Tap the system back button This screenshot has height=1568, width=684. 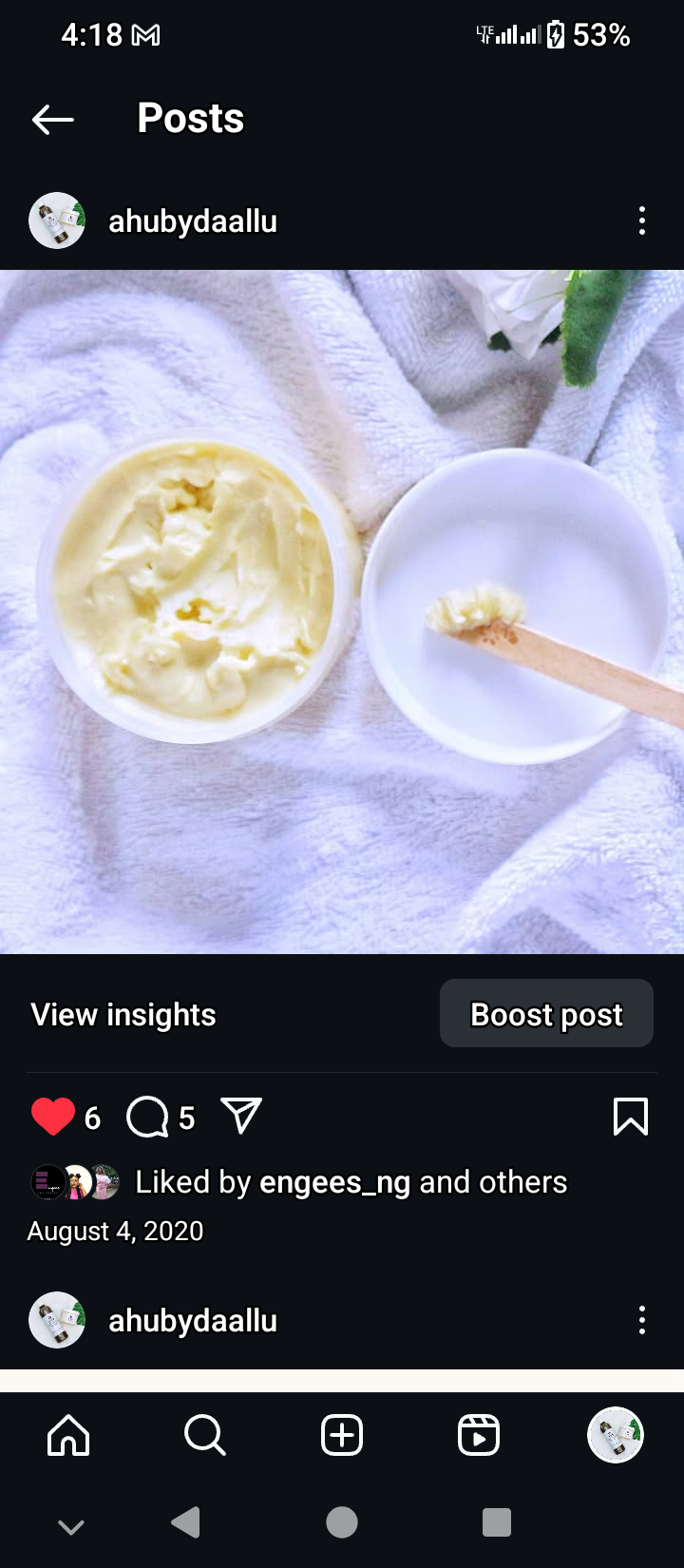[x=186, y=1522]
